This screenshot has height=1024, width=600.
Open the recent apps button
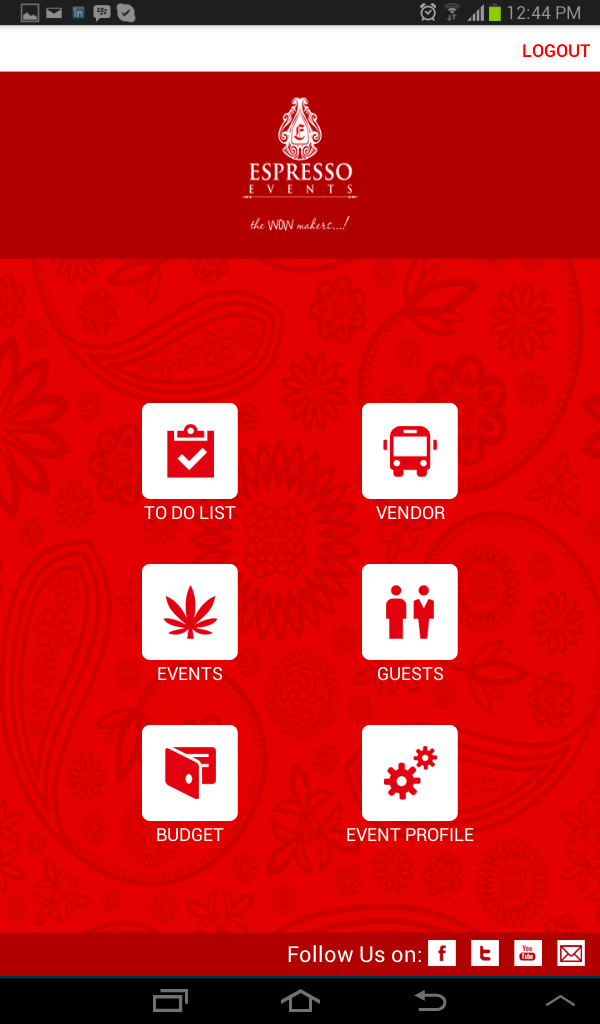point(170,1000)
